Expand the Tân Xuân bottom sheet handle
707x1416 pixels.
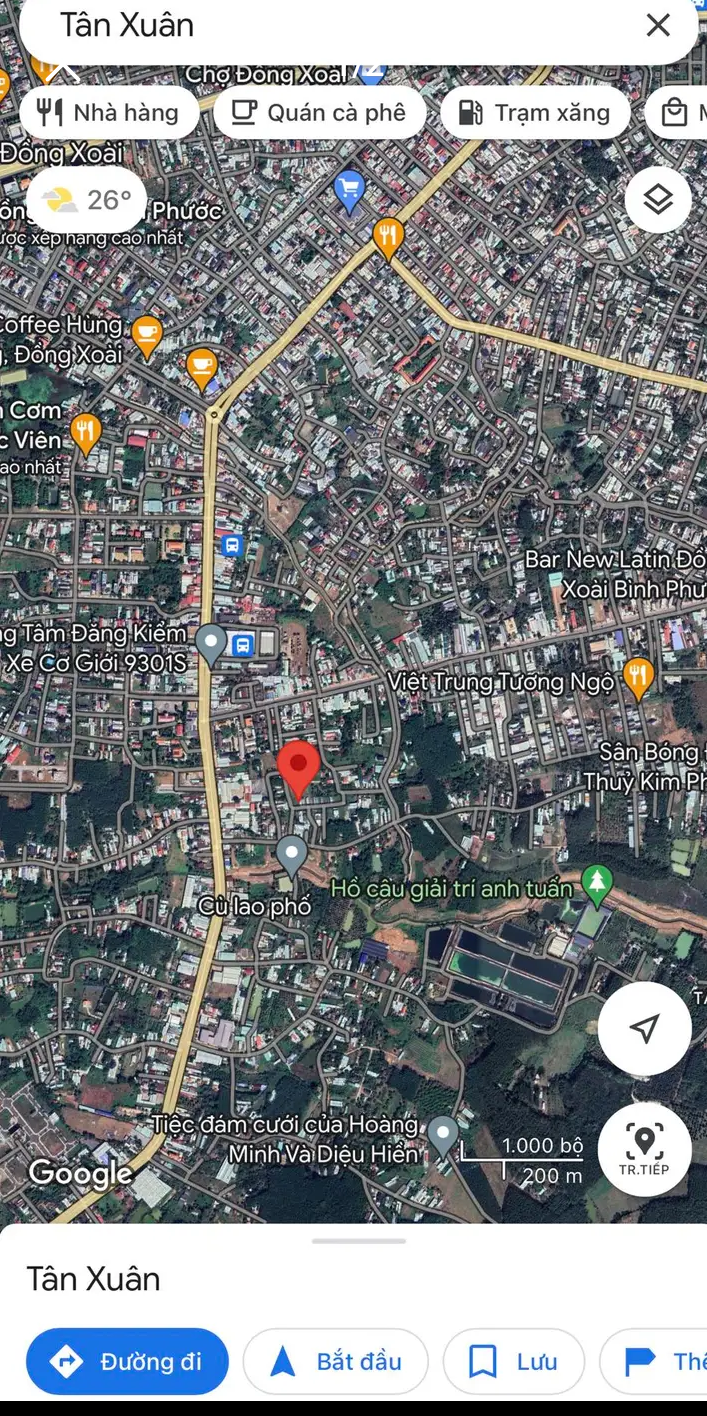pos(358,1241)
